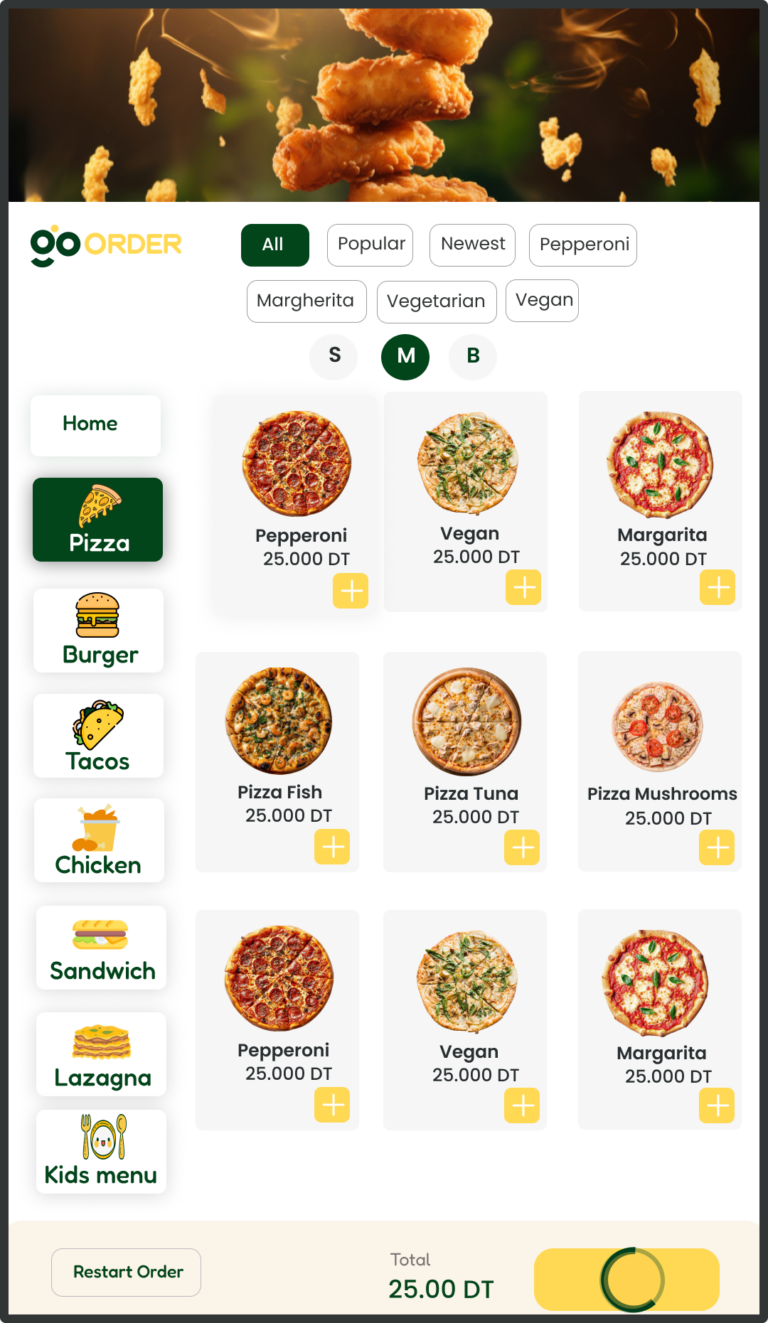Filter pizzas by Newest
The image size is (768, 1323).
472,245
